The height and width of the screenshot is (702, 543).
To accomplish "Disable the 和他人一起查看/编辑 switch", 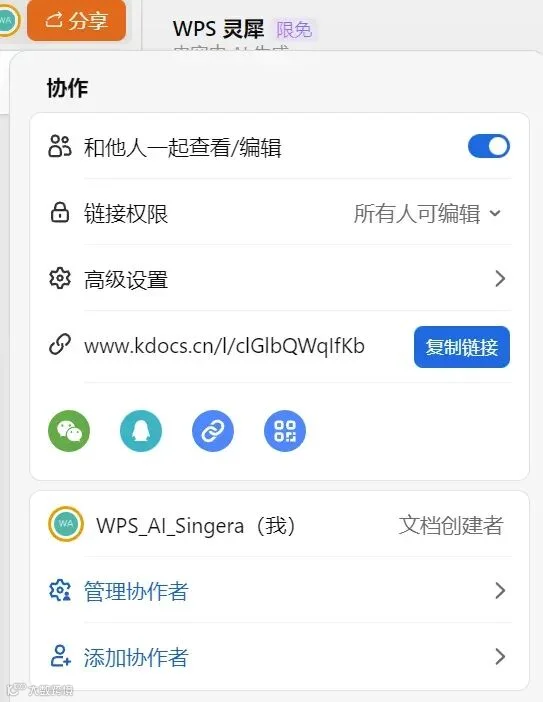I will [x=488, y=146].
